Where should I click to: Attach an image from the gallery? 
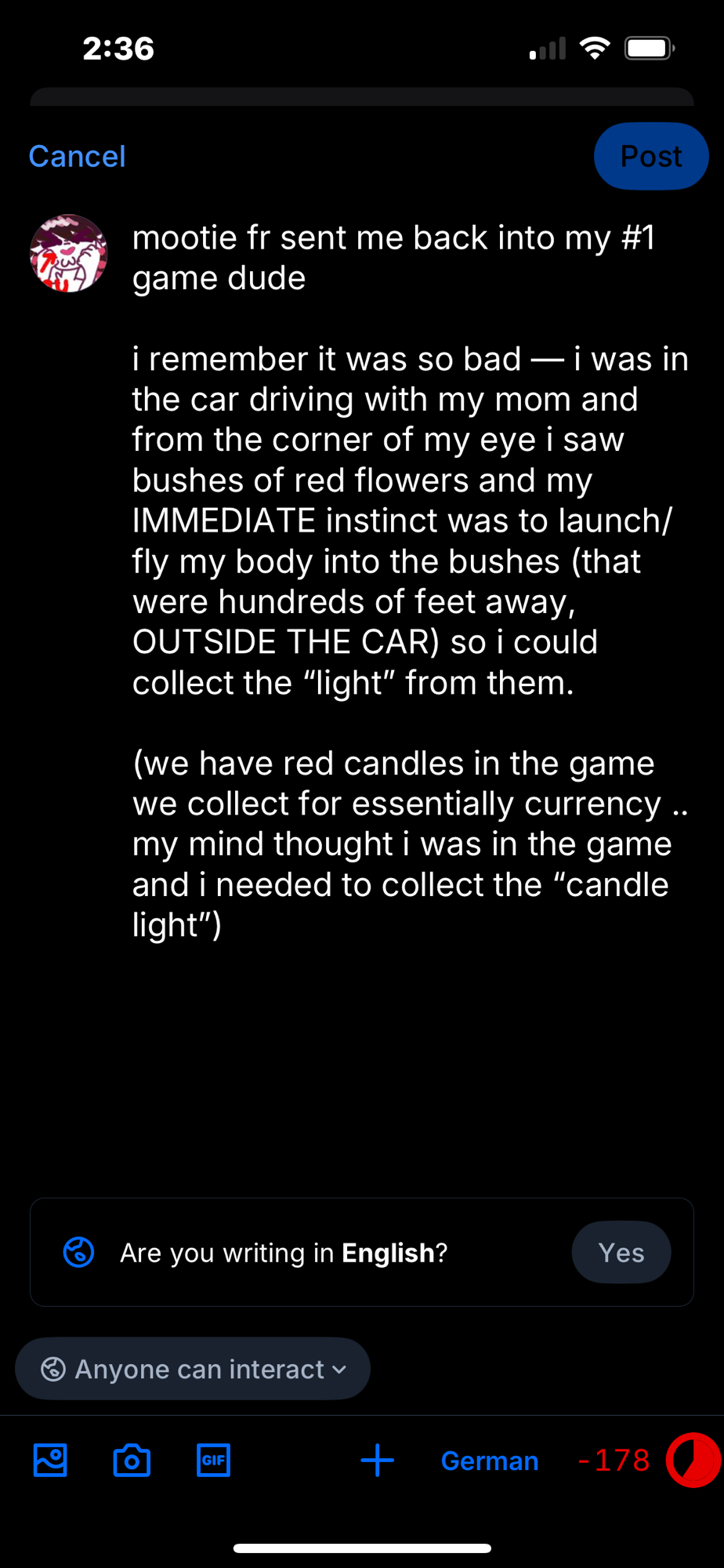click(x=50, y=1461)
